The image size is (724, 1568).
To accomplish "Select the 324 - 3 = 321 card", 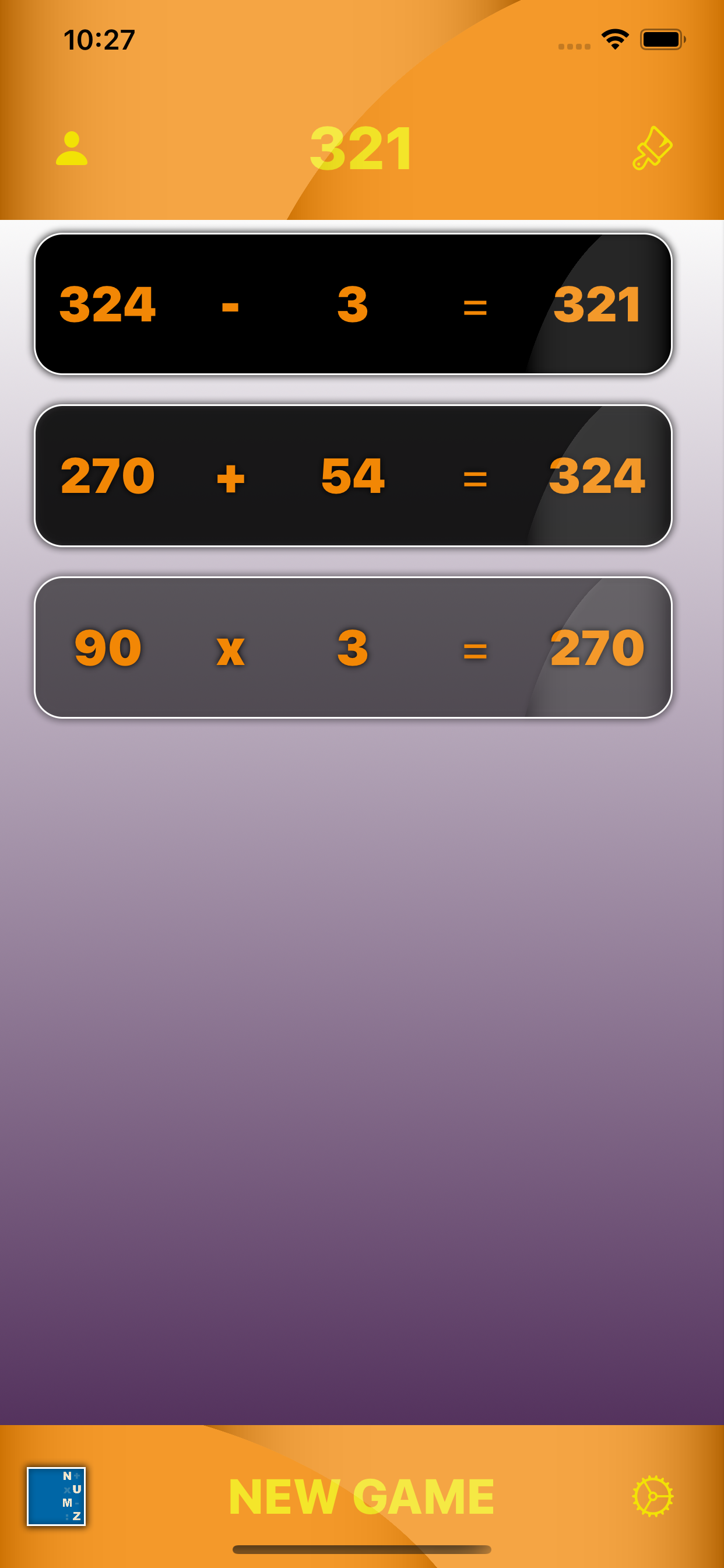I will [x=353, y=304].
